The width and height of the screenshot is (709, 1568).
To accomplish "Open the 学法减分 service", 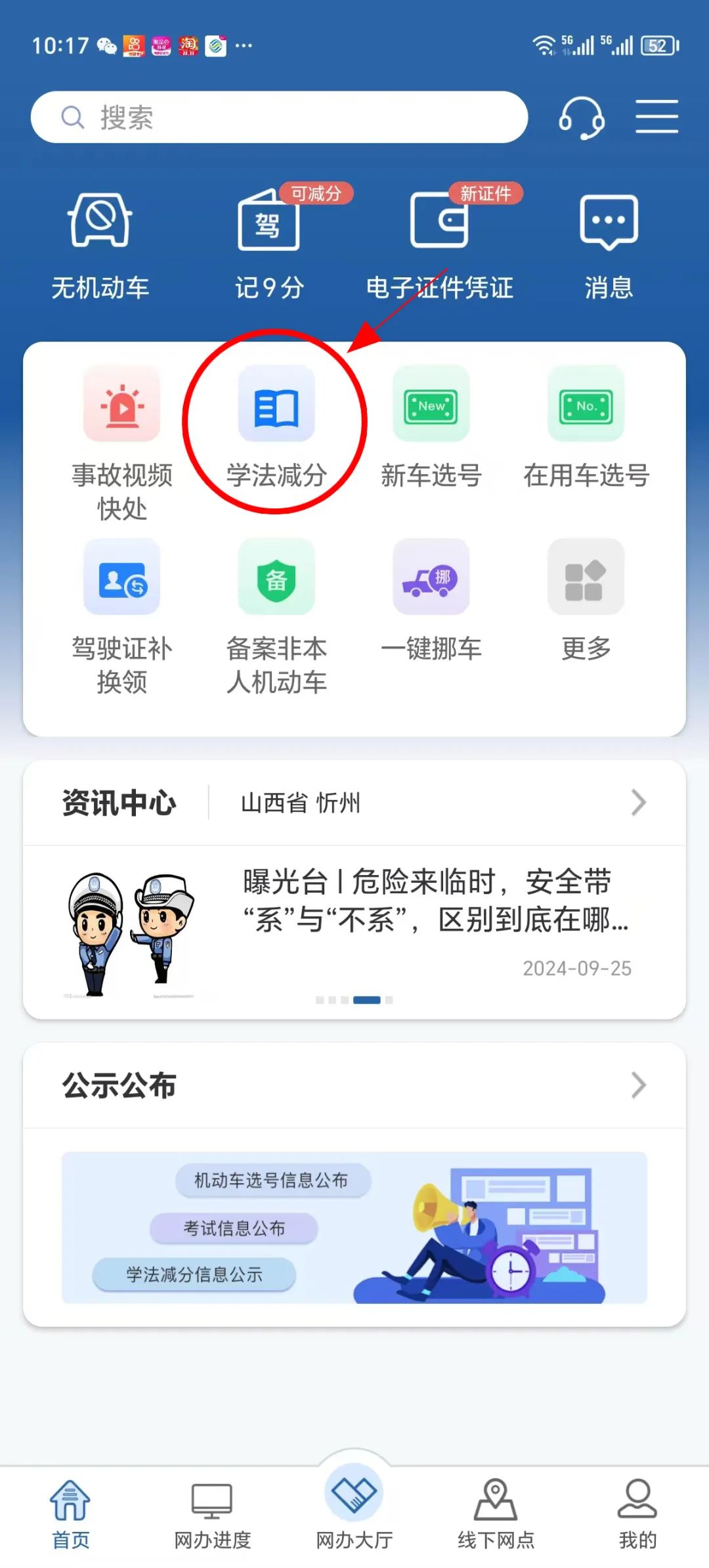I will pyautogui.click(x=274, y=427).
